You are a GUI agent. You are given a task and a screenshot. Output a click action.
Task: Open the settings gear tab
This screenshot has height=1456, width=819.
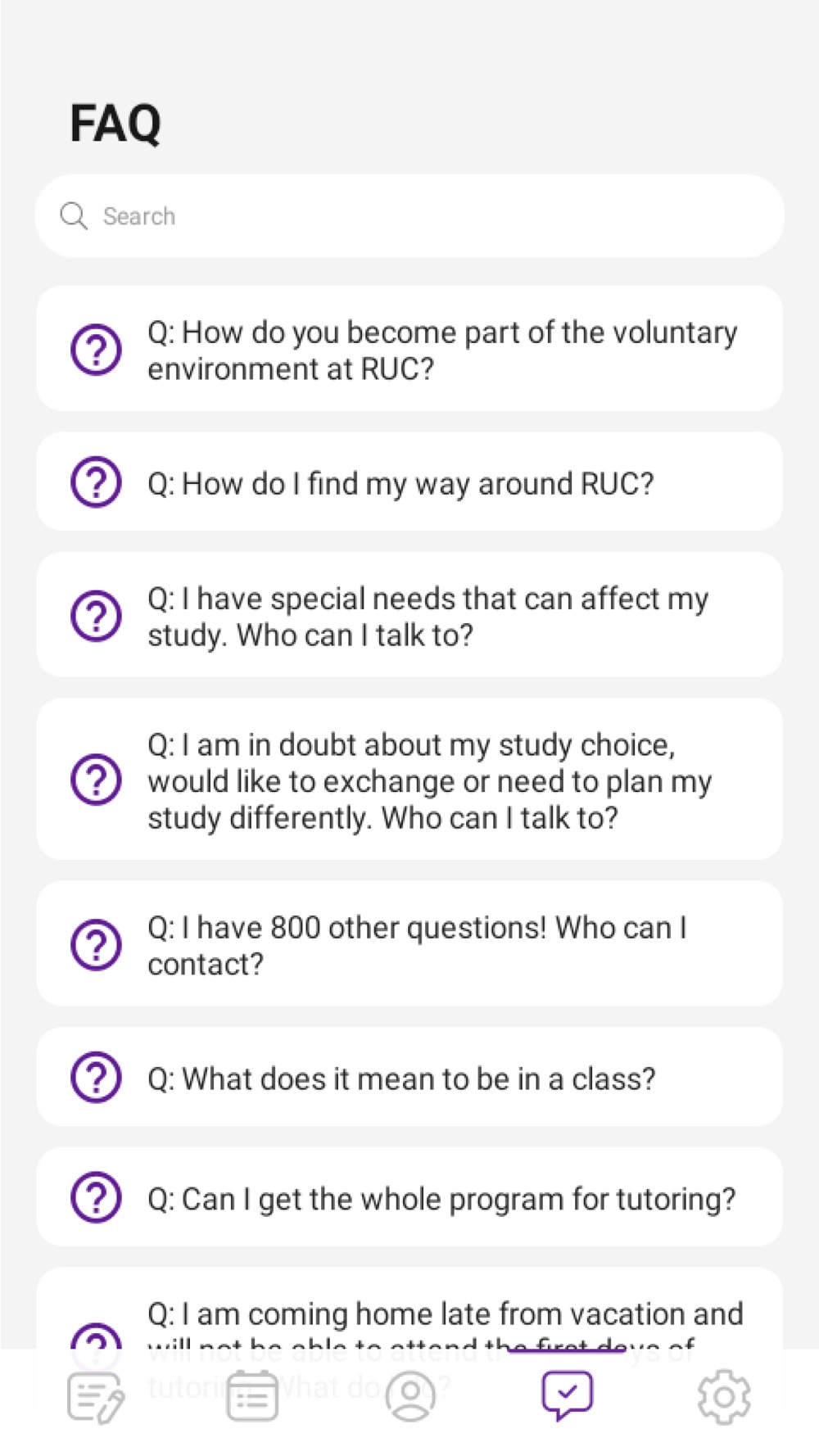(724, 1397)
